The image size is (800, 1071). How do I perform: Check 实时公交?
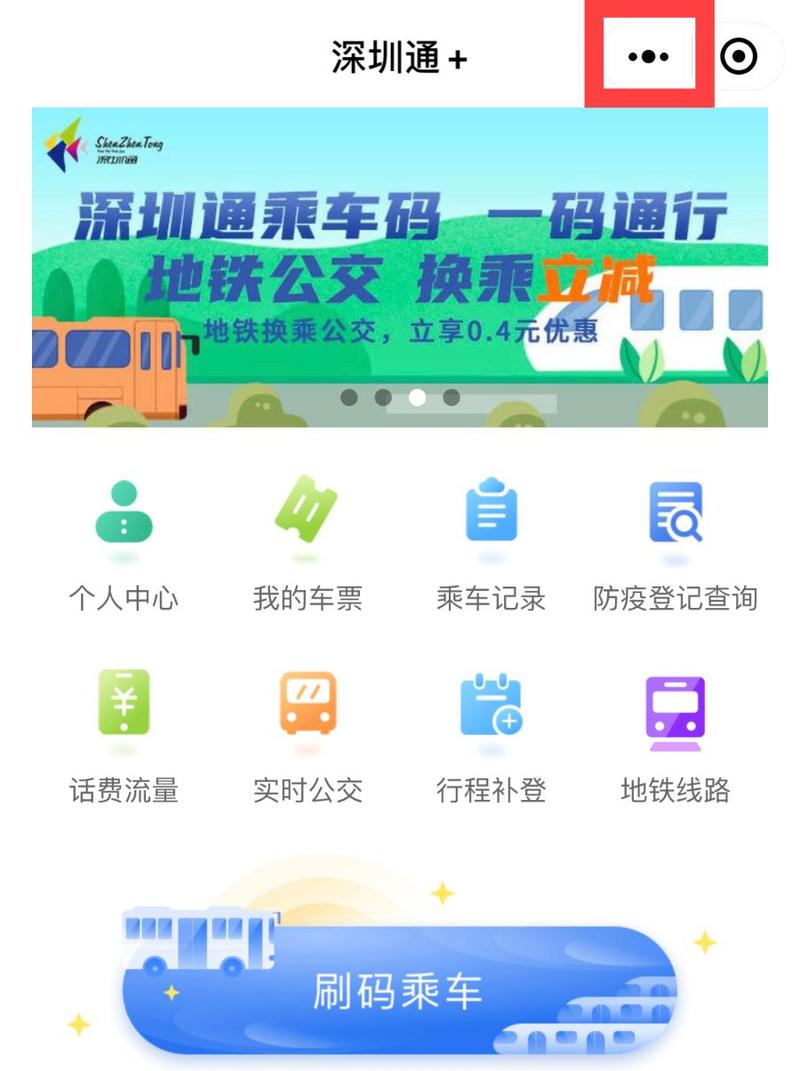(307, 735)
